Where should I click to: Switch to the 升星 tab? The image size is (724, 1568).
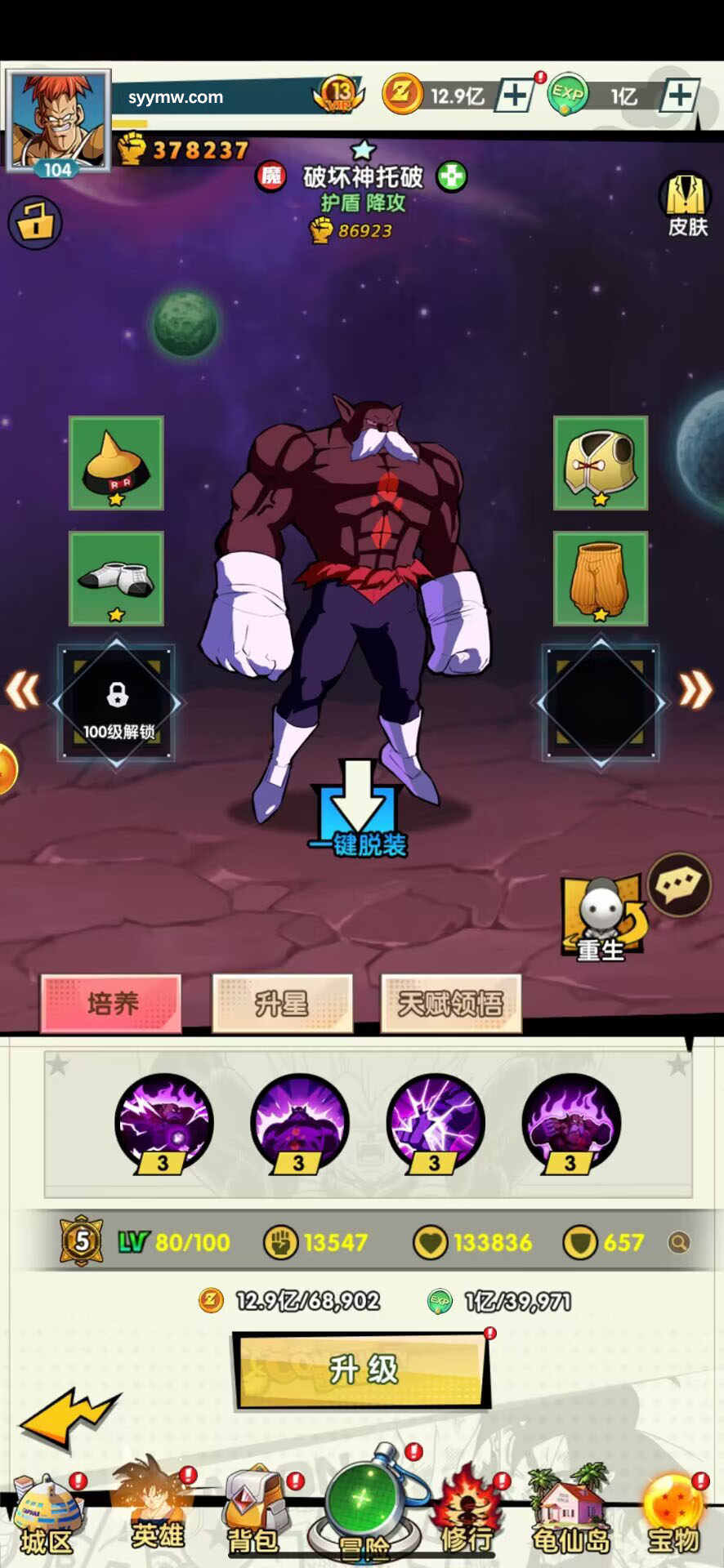[x=282, y=1004]
